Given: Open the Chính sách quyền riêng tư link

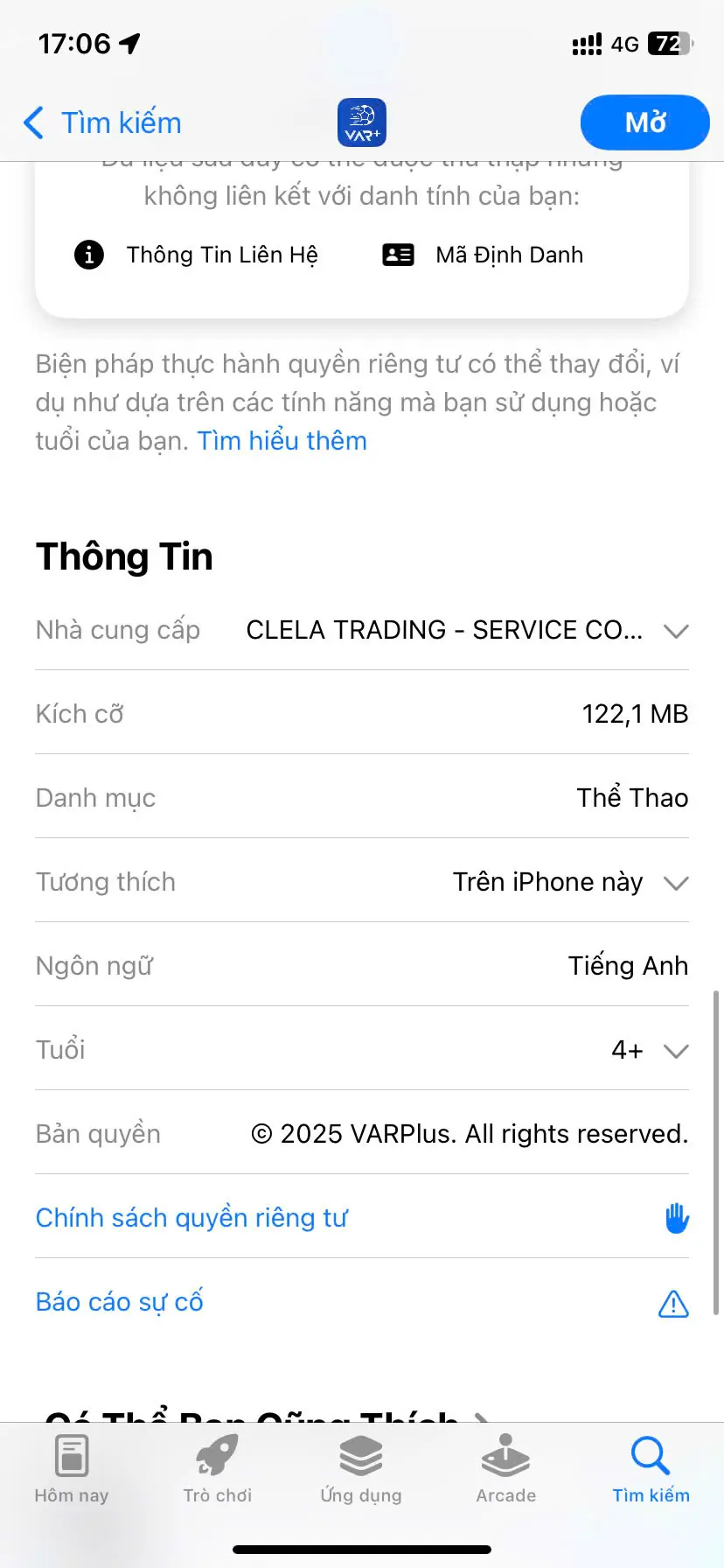Looking at the screenshot, I should point(191,1217).
